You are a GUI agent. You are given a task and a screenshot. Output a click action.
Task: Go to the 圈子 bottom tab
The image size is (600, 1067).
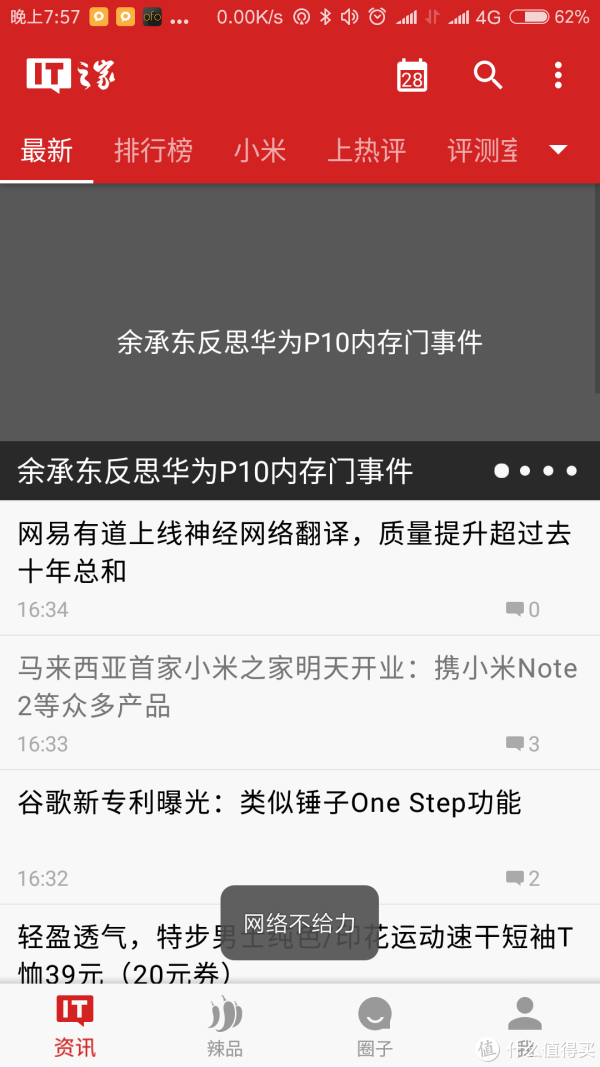(x=375, y=1027)
